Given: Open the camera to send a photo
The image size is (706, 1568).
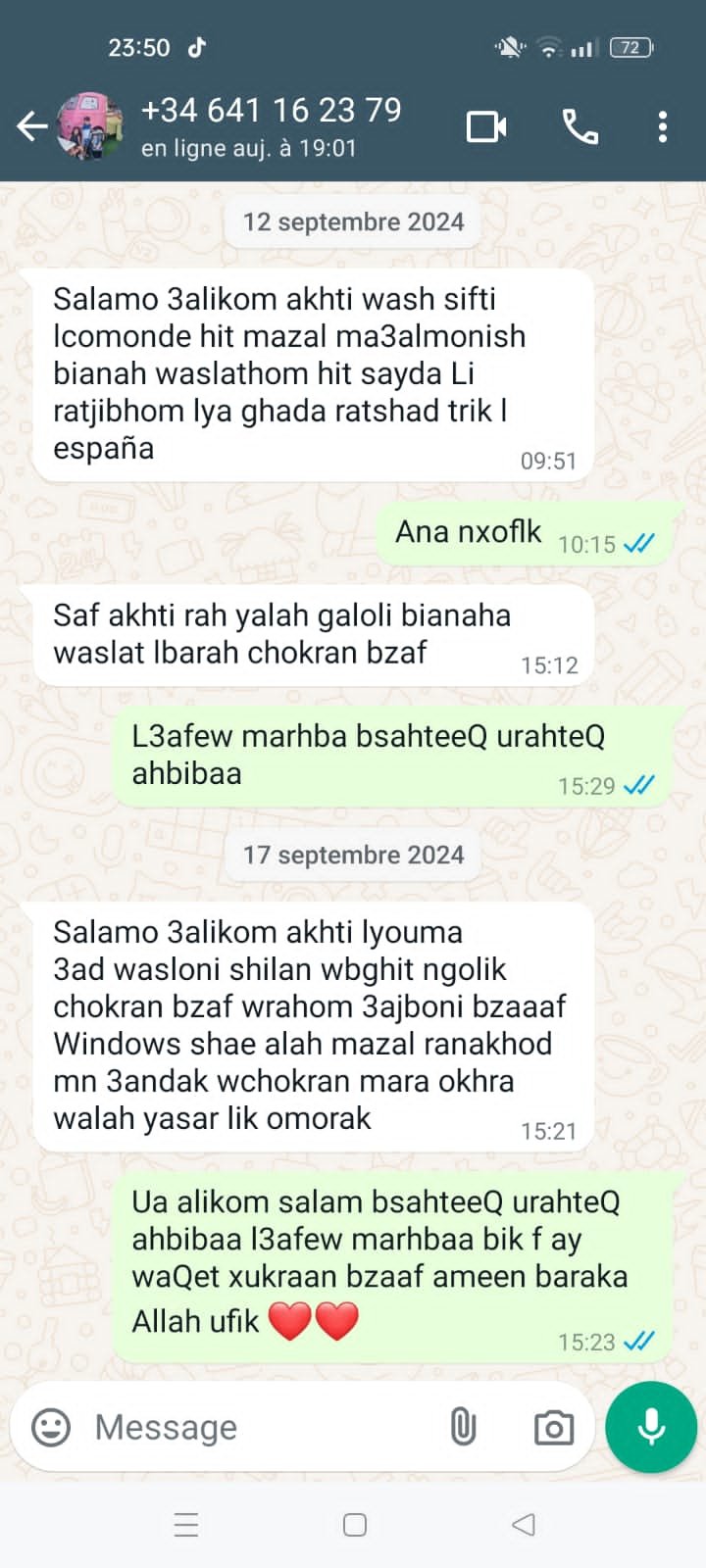Looking at the screenshot, I should tap(554, 1428).
